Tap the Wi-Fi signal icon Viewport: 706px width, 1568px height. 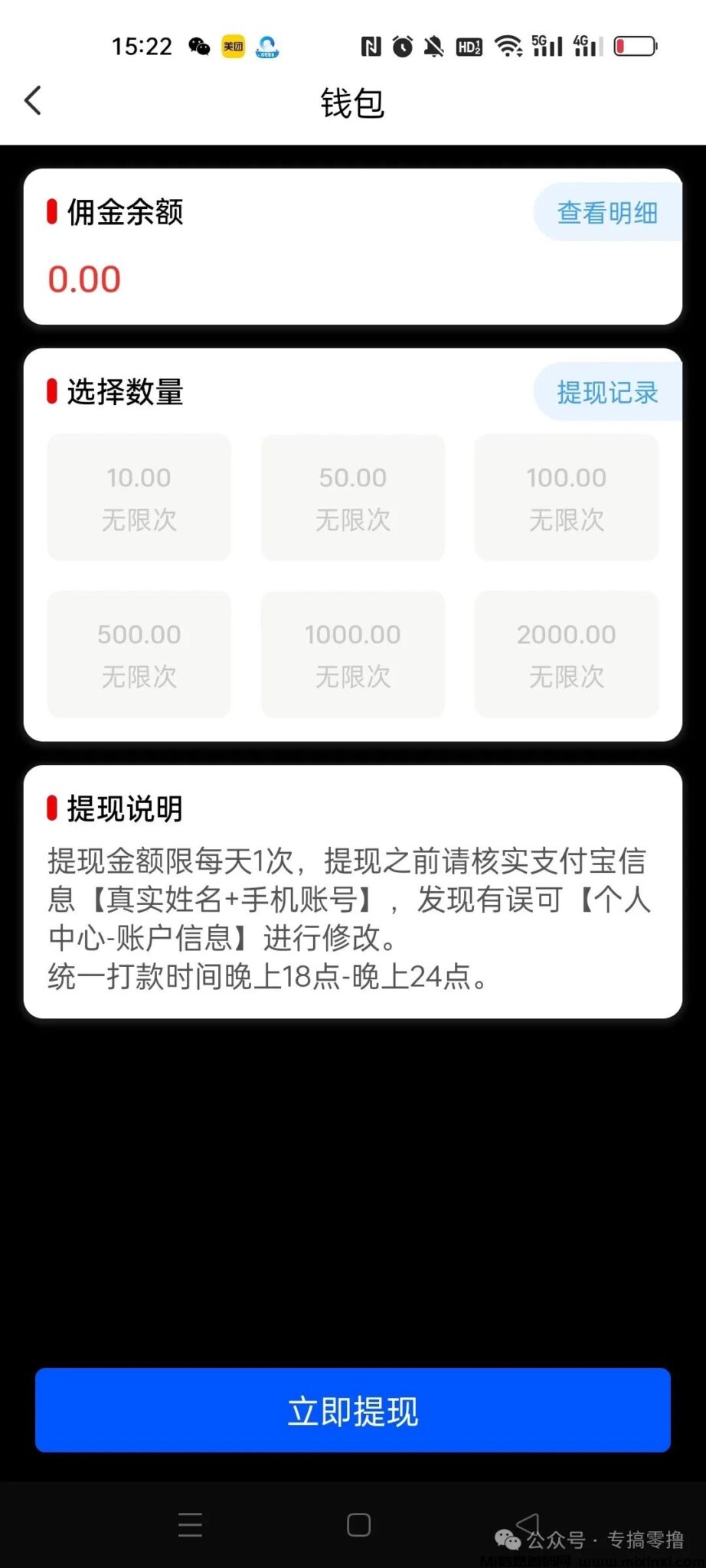click(509, 47)
